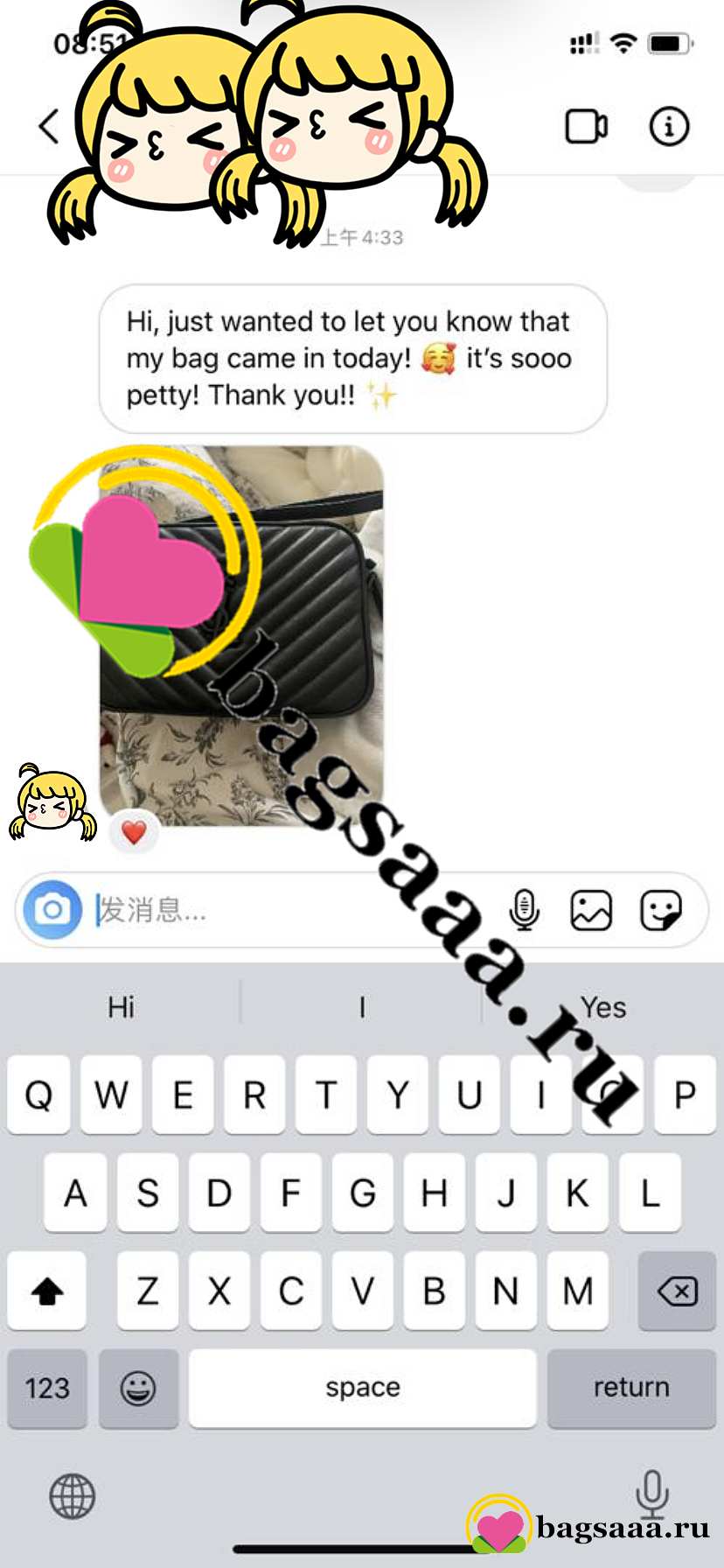Go back to the chat list
The image size is (724, 1568).
49,126
